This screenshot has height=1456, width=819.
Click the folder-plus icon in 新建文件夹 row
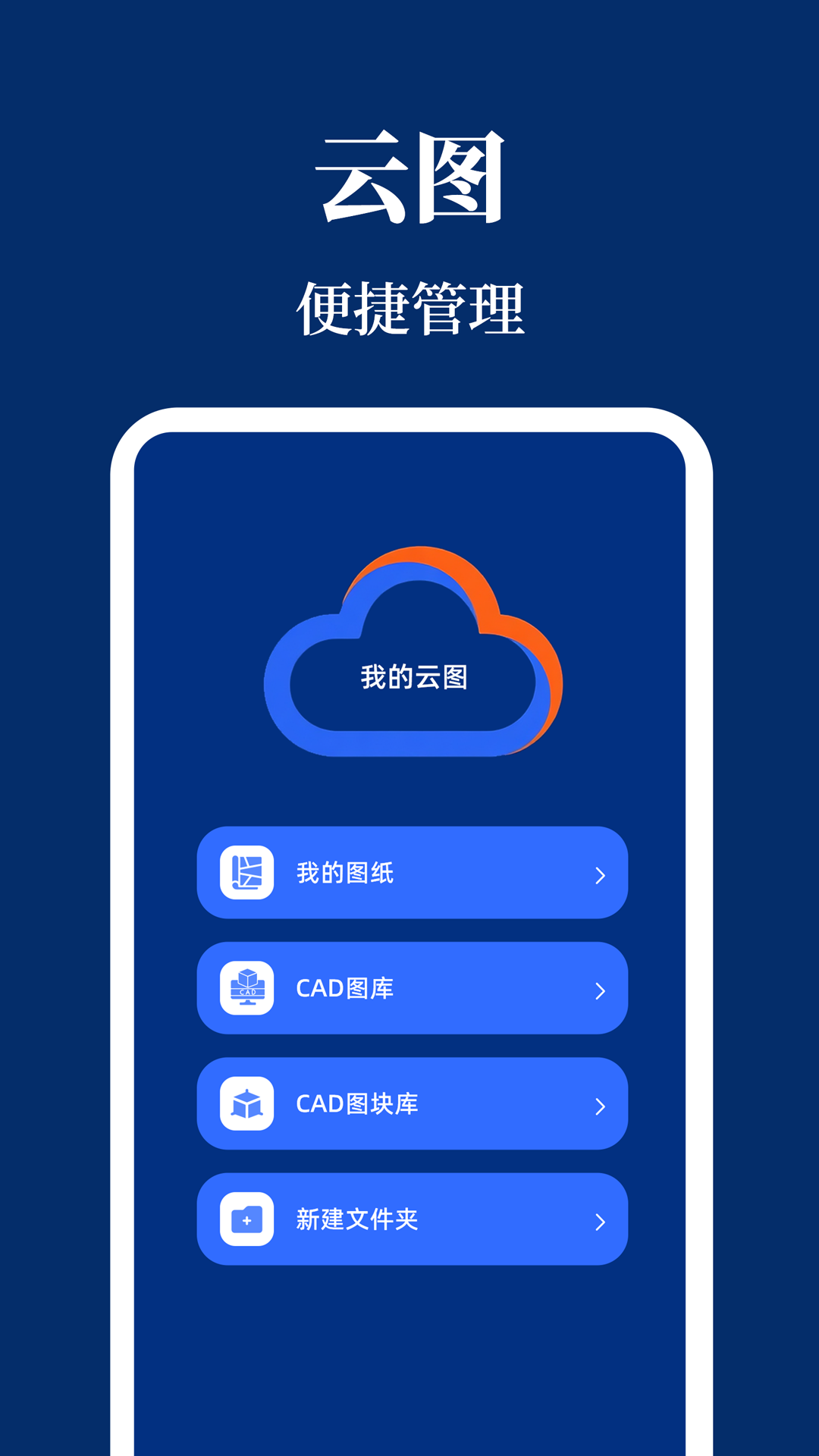tap(246, 1219)
